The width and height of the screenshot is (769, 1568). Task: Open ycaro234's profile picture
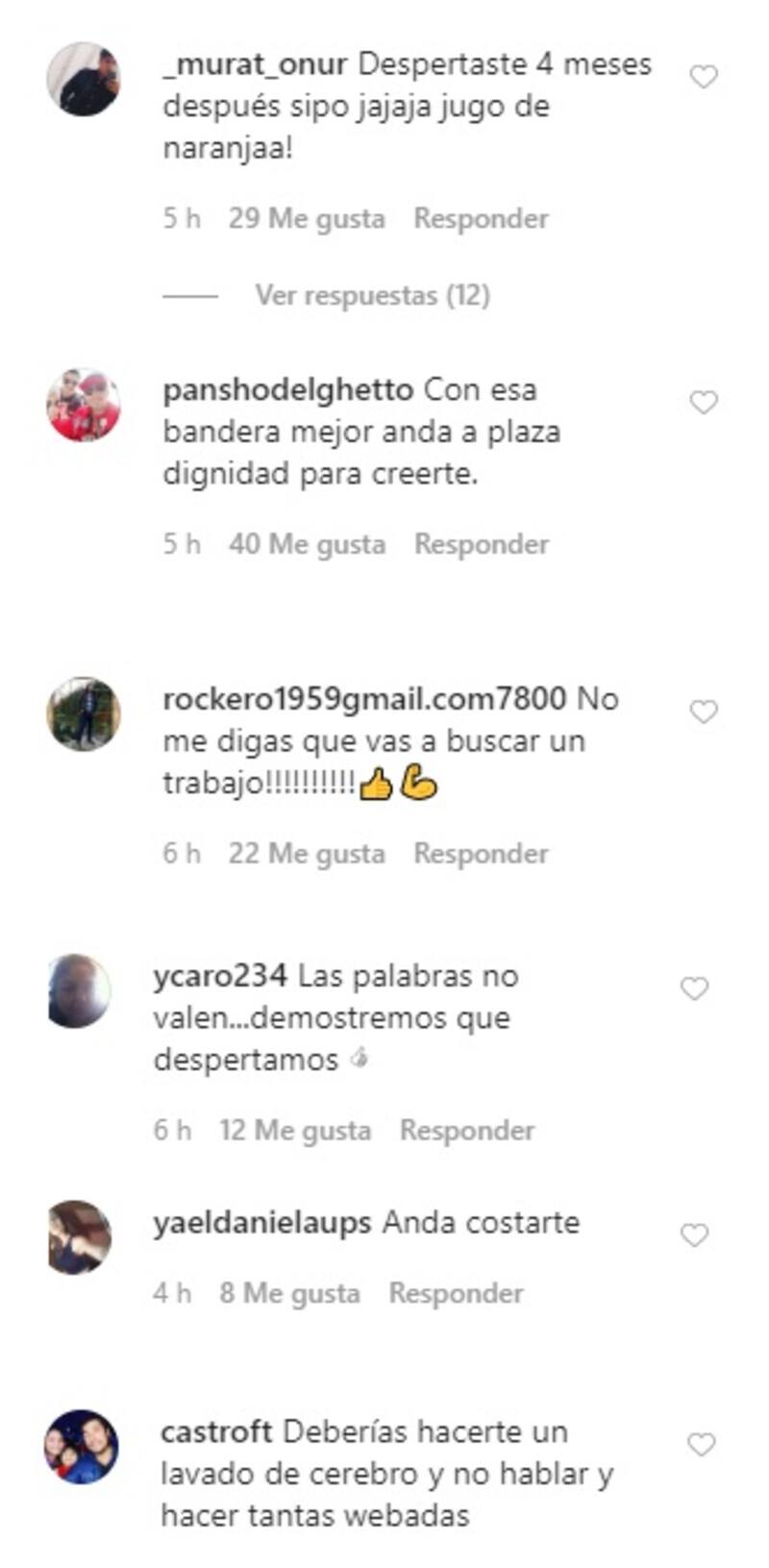pyautogui.click(x=79, y=990)
